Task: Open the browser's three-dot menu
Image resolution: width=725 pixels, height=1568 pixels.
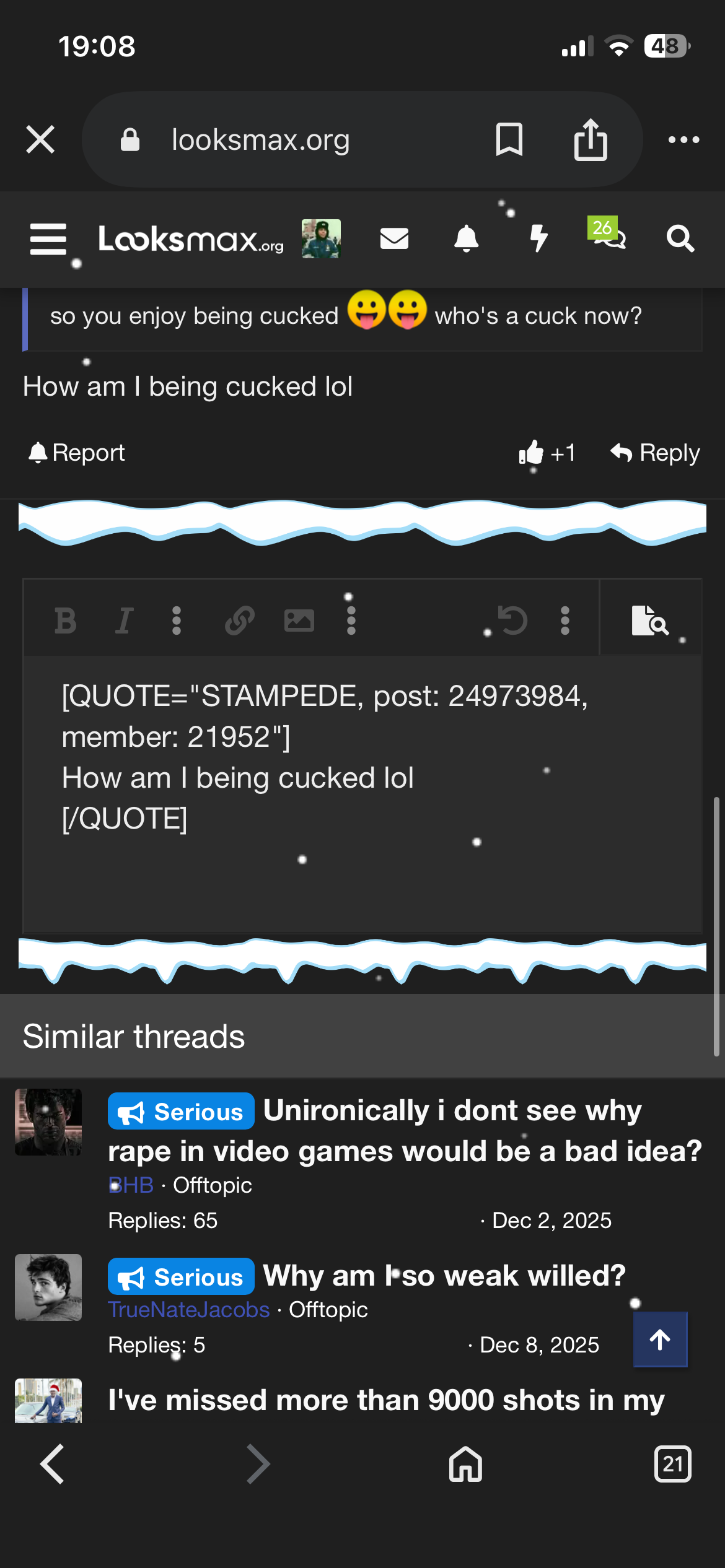Action: pyautogui.click(x=683, y=139)
